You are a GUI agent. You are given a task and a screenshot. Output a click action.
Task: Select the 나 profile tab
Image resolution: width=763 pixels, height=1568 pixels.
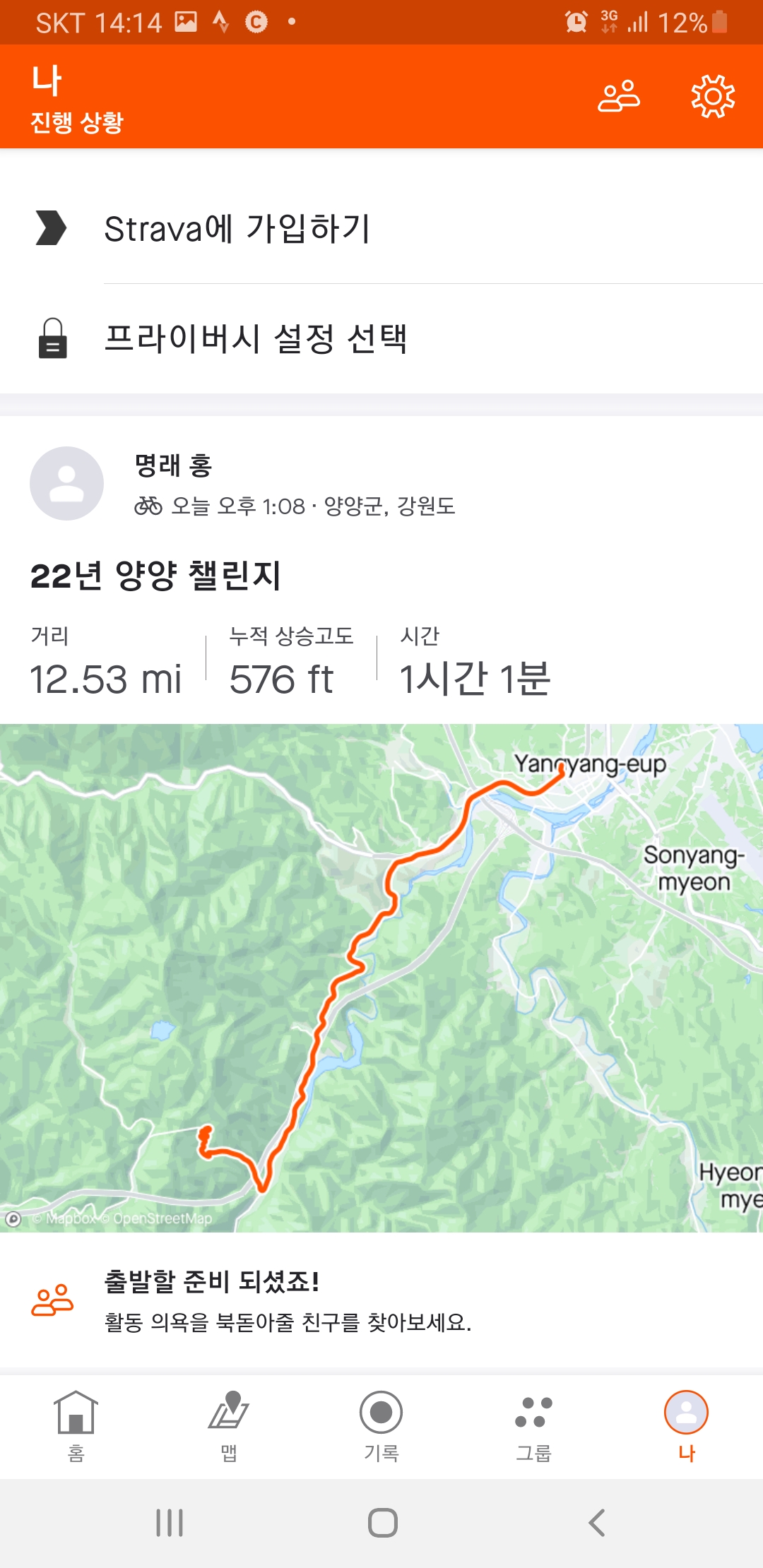tap(687, 1427)
